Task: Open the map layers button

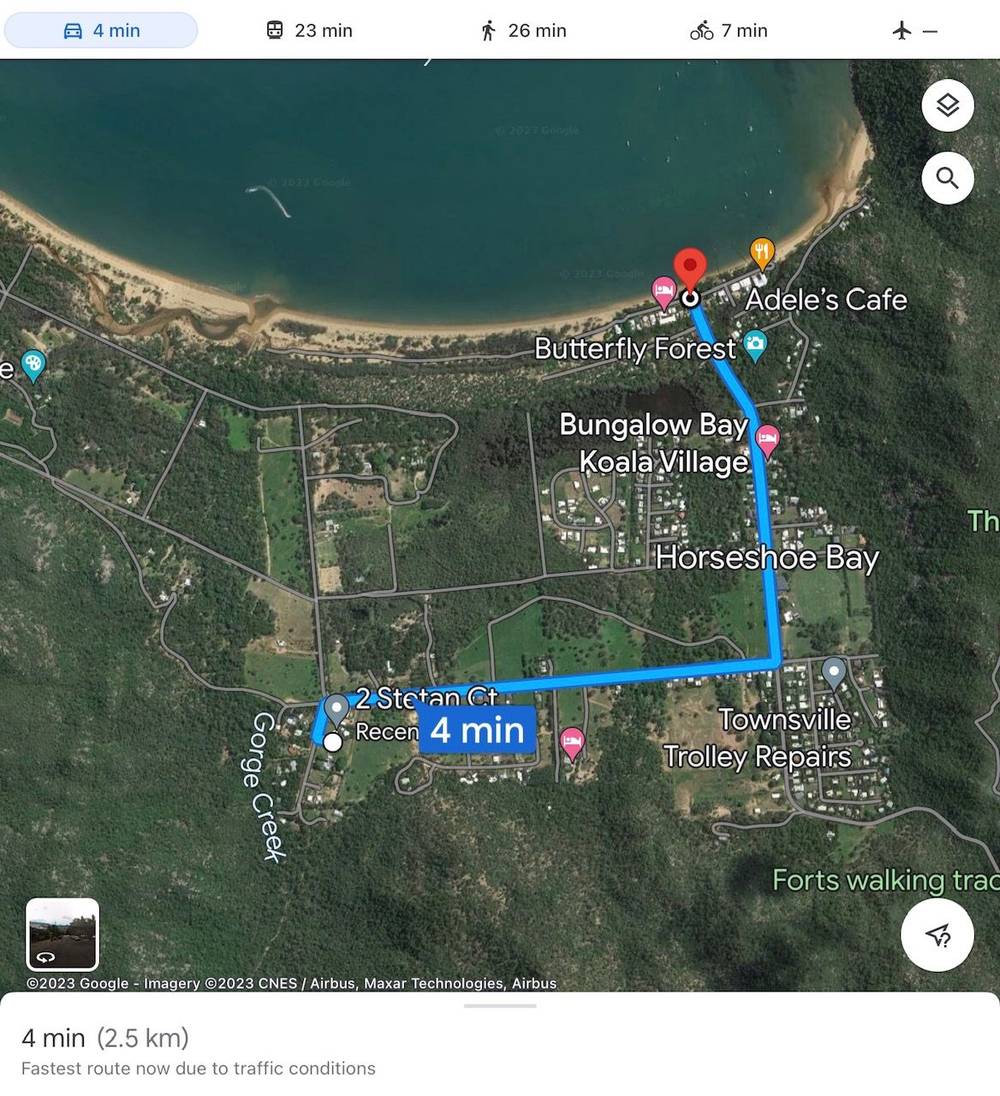Action: click(947, 106)
